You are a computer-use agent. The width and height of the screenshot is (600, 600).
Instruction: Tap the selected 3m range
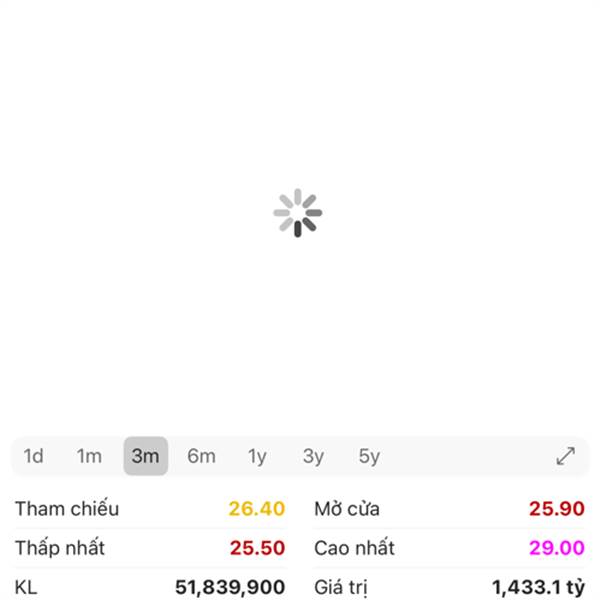point(146,456)
